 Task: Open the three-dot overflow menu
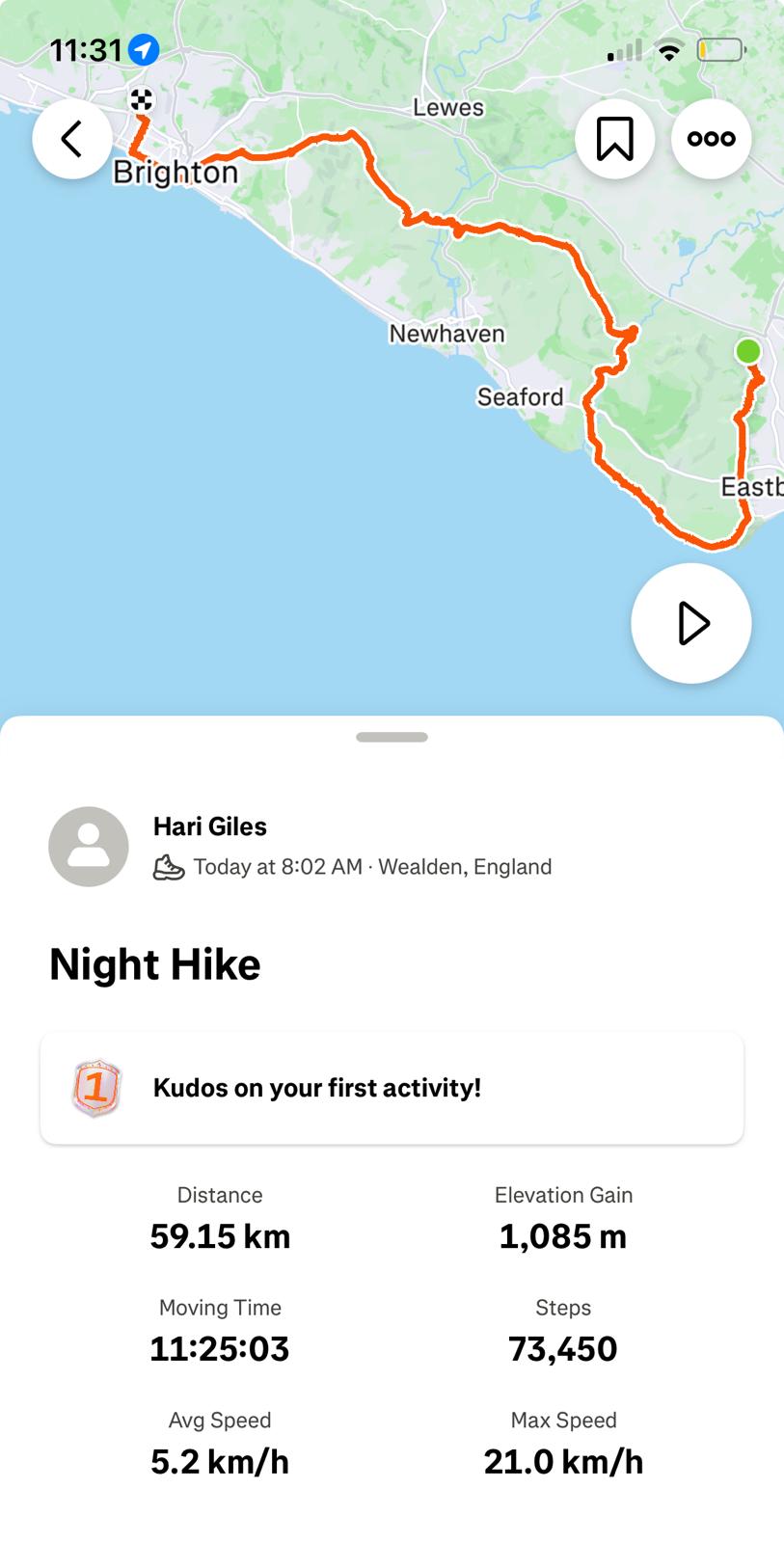tap(711, 139)
